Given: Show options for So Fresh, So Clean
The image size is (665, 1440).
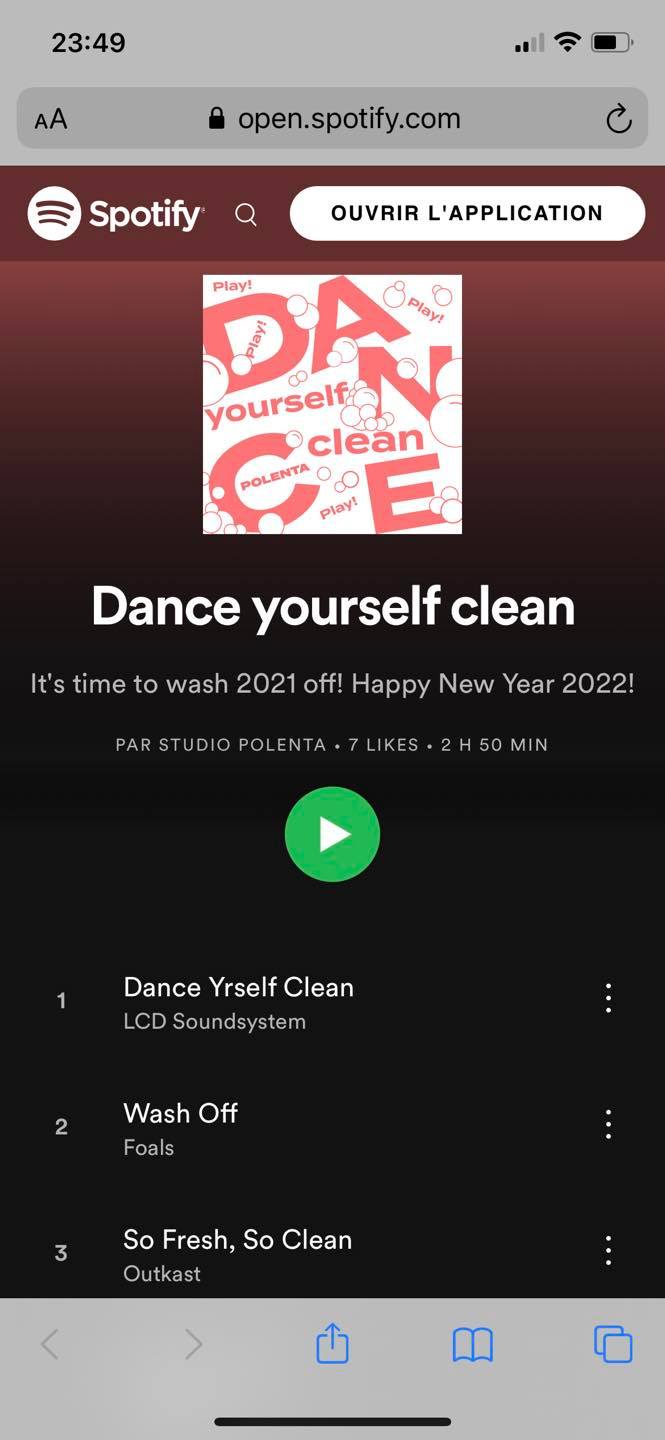Looking at the screenshot, I should point(608,1250).
